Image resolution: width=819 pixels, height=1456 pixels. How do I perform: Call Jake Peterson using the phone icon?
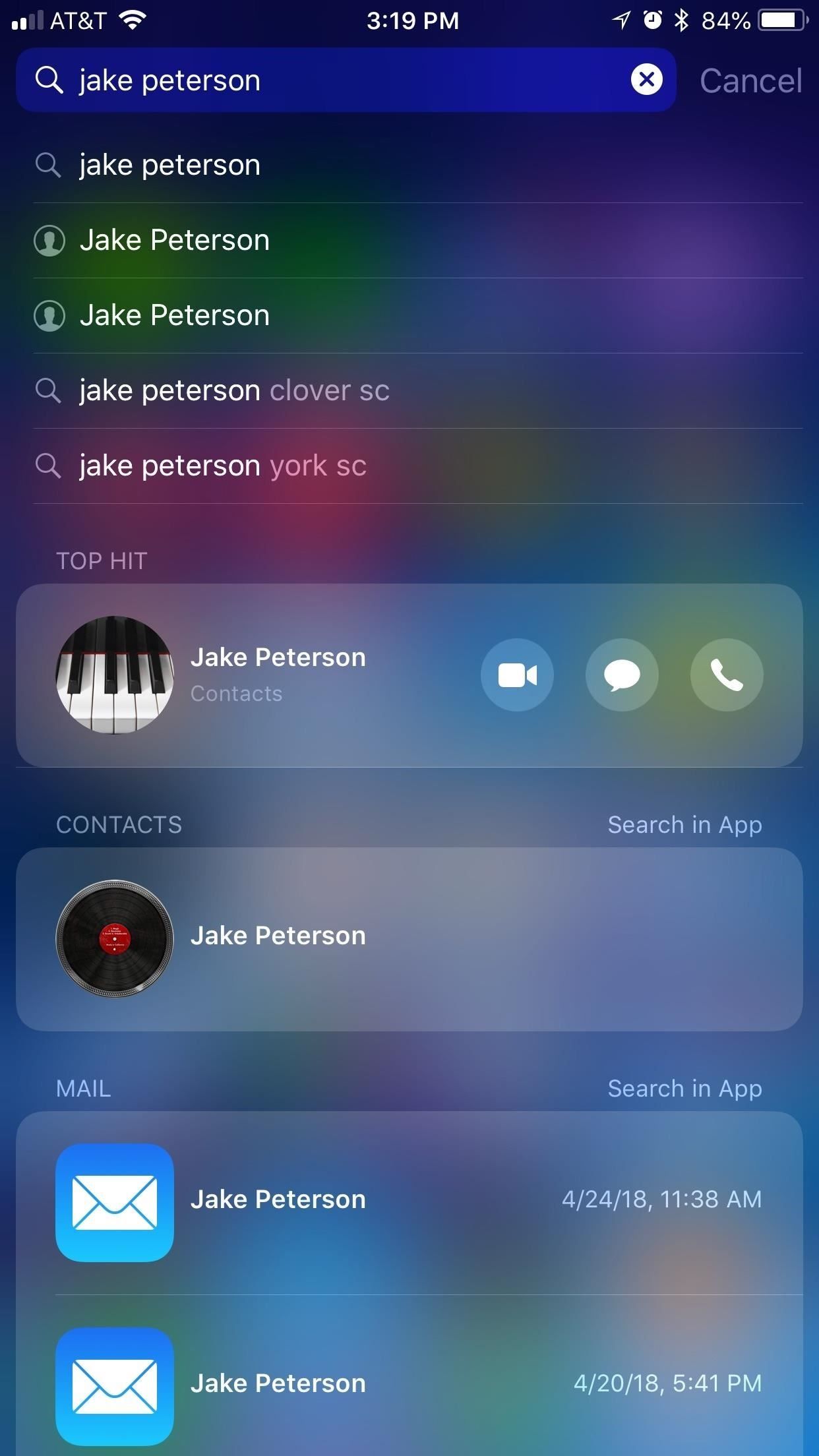[726, 674]
